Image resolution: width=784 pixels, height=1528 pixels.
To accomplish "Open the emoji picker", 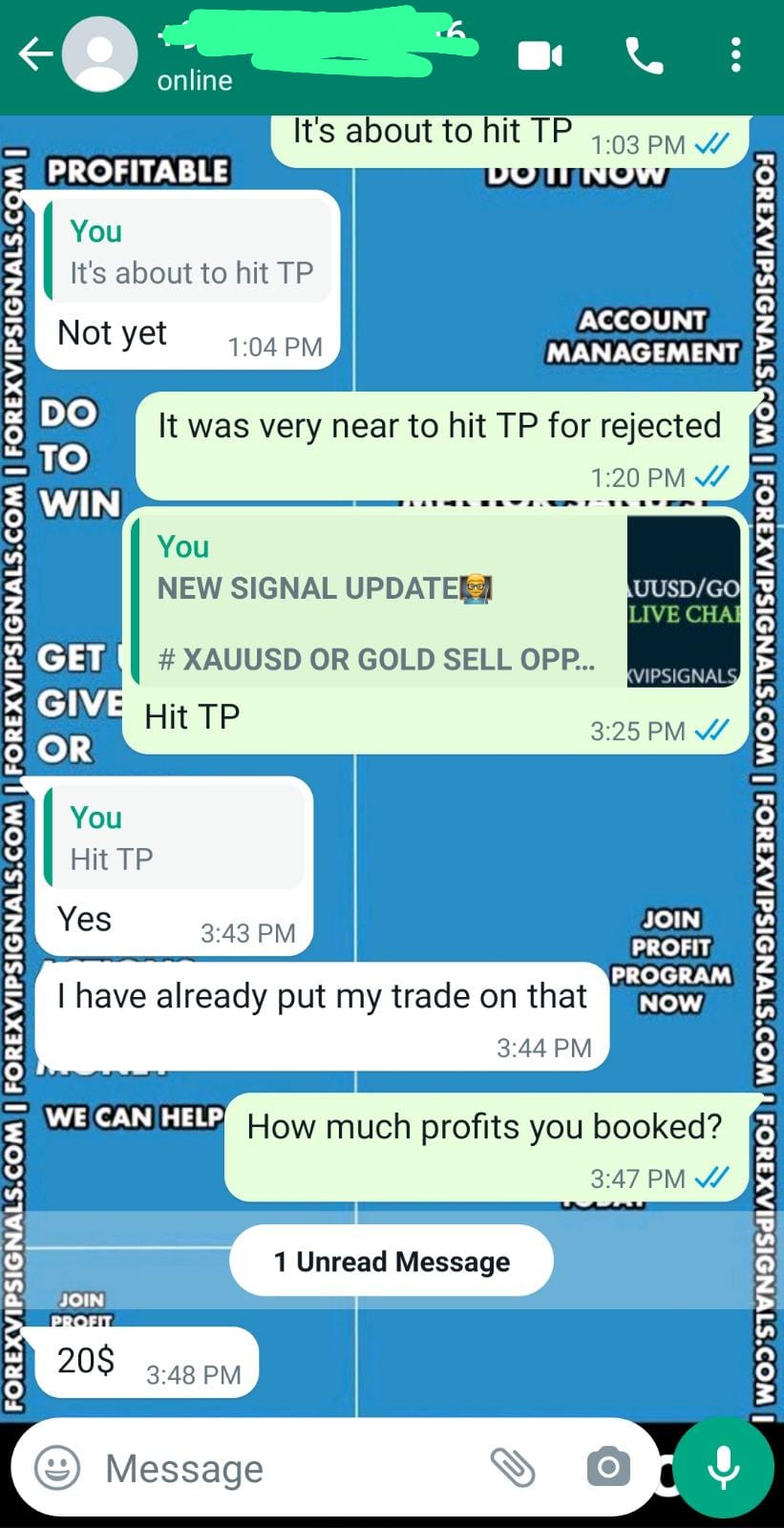I will [57, 1468].
